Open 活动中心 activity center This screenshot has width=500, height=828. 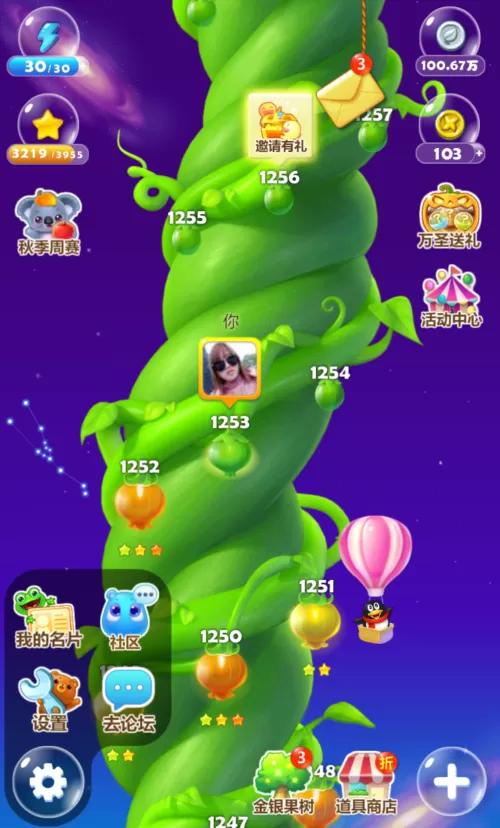451,297
